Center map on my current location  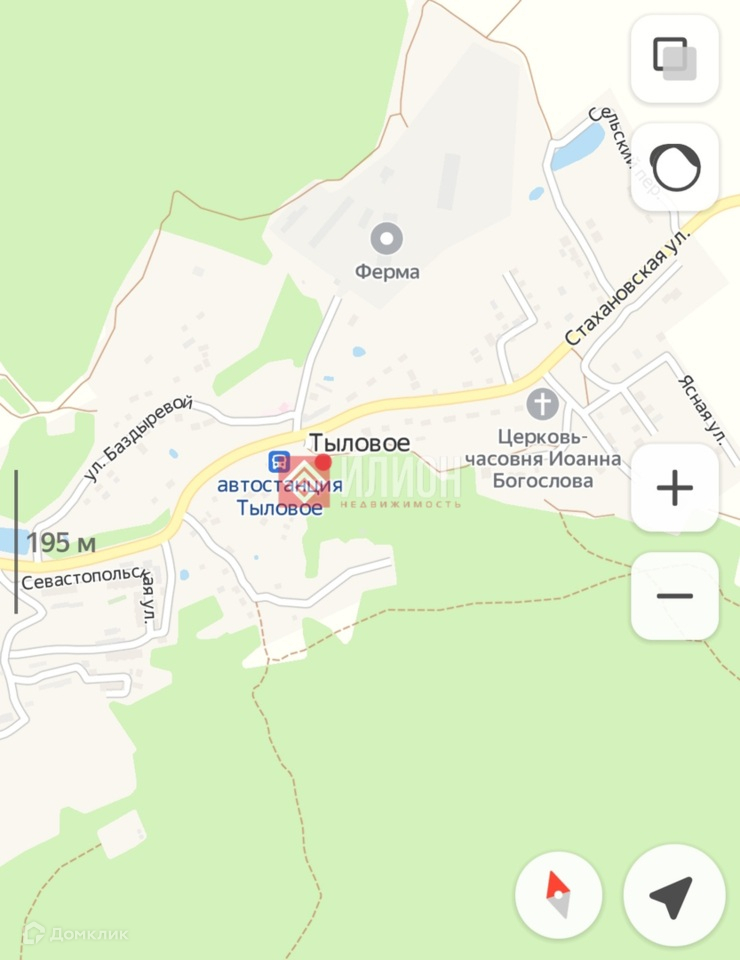pos(672,894)
